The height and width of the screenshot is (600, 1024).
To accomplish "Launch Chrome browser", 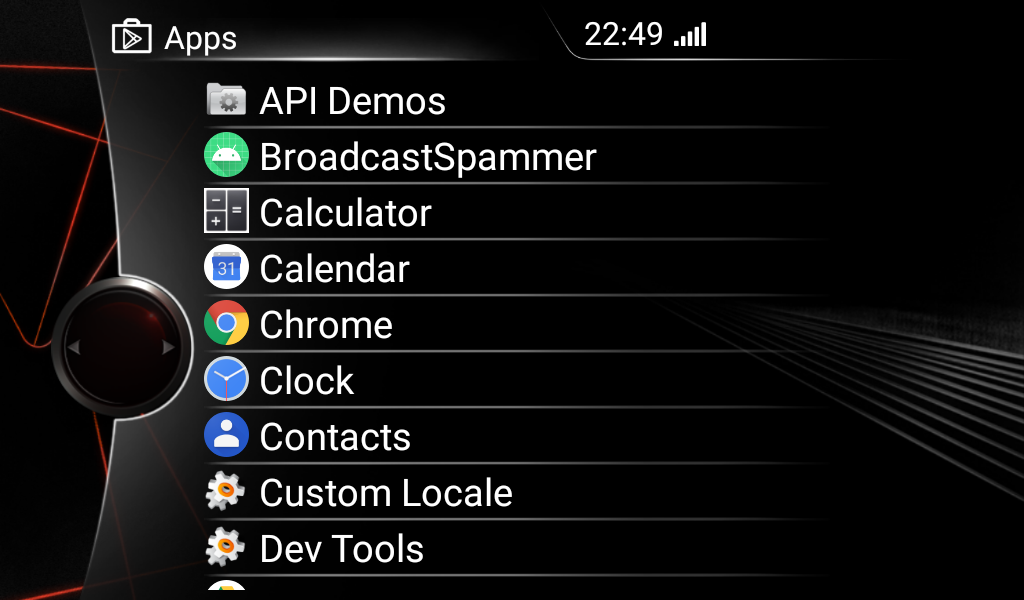I will 325,325.
